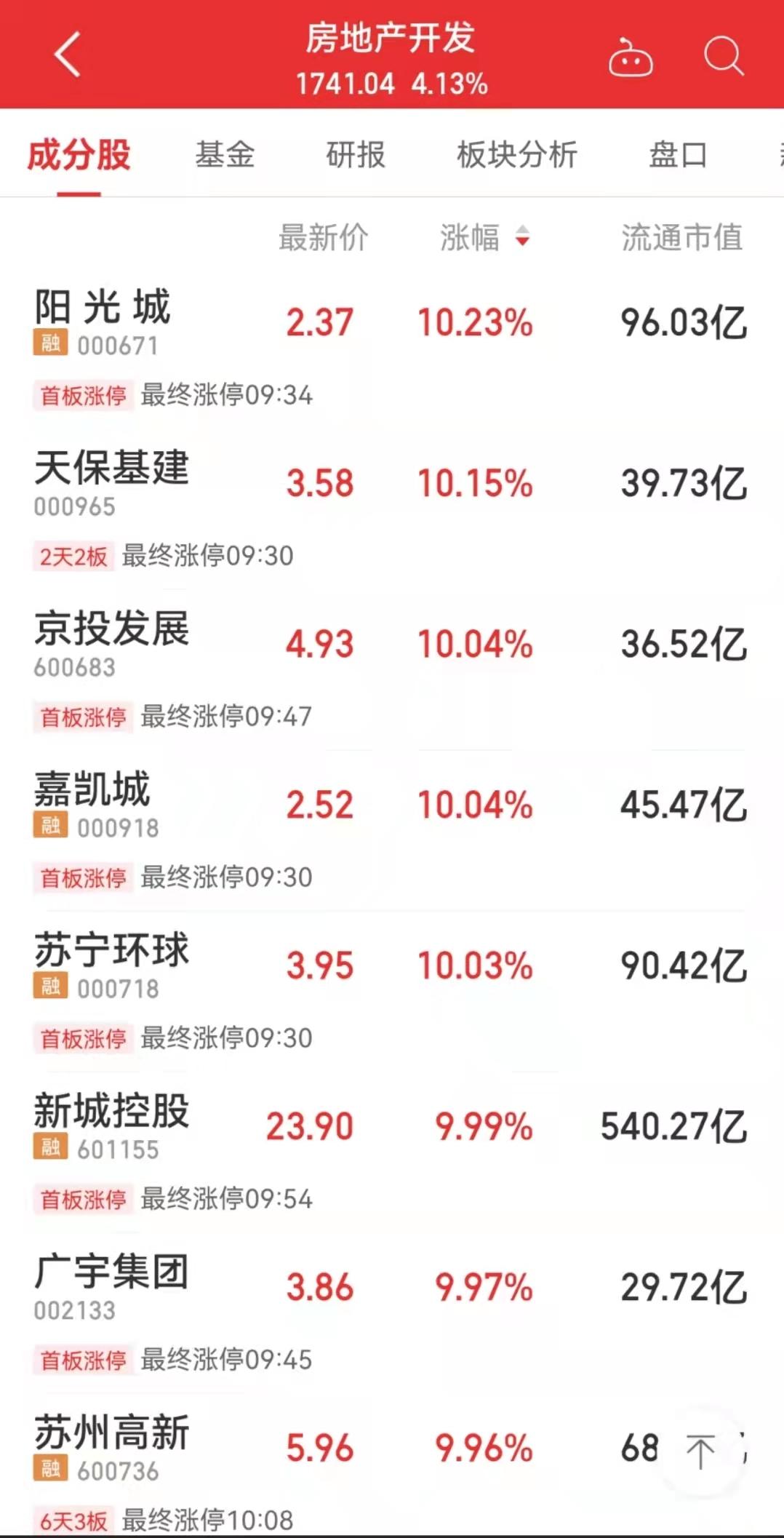784x1538 pixels.
Task: Switch to the 基金 tab
Action: [225, 154]
